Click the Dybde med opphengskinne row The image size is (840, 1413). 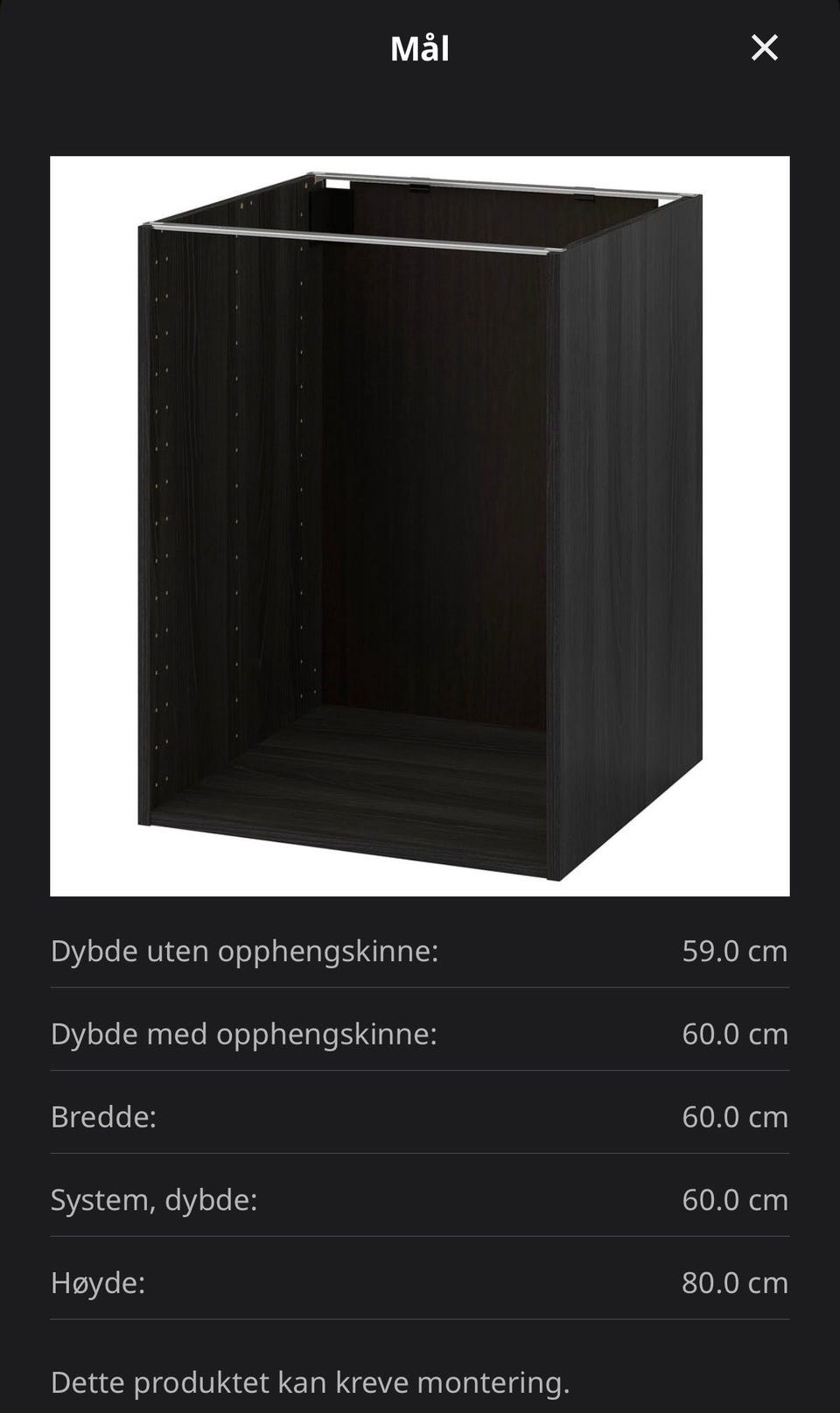tap(420, 1034)
